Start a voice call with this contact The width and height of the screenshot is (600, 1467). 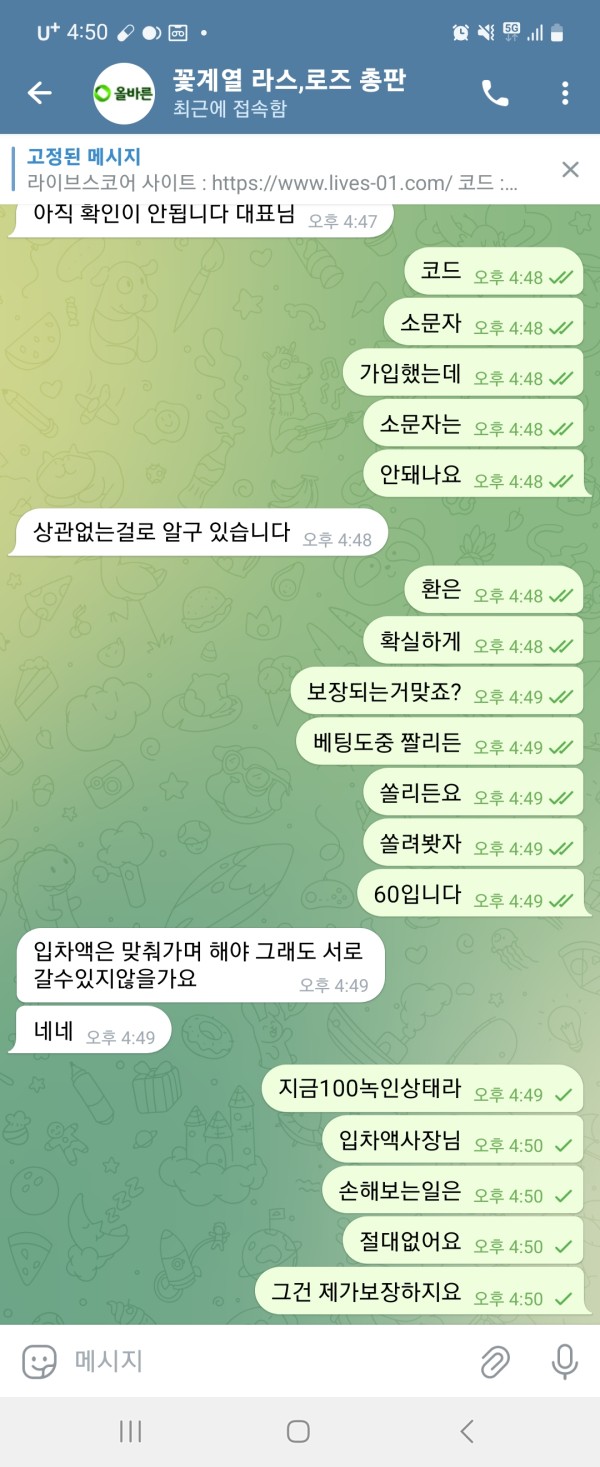[495, 93]
